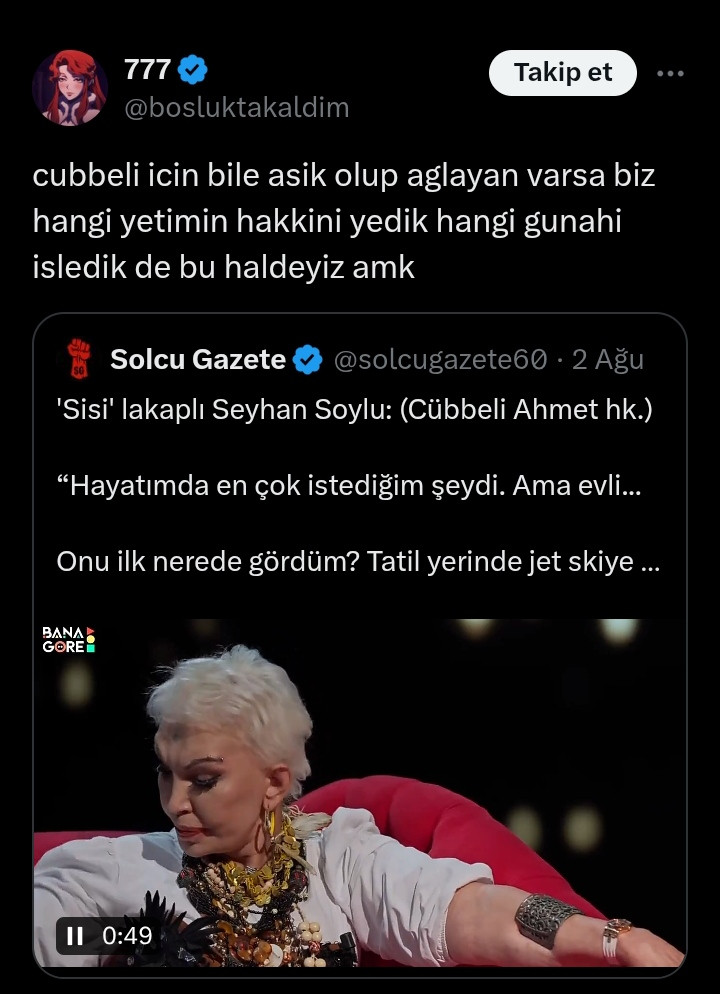Open the three-dot overflow menu

(670, 73)
